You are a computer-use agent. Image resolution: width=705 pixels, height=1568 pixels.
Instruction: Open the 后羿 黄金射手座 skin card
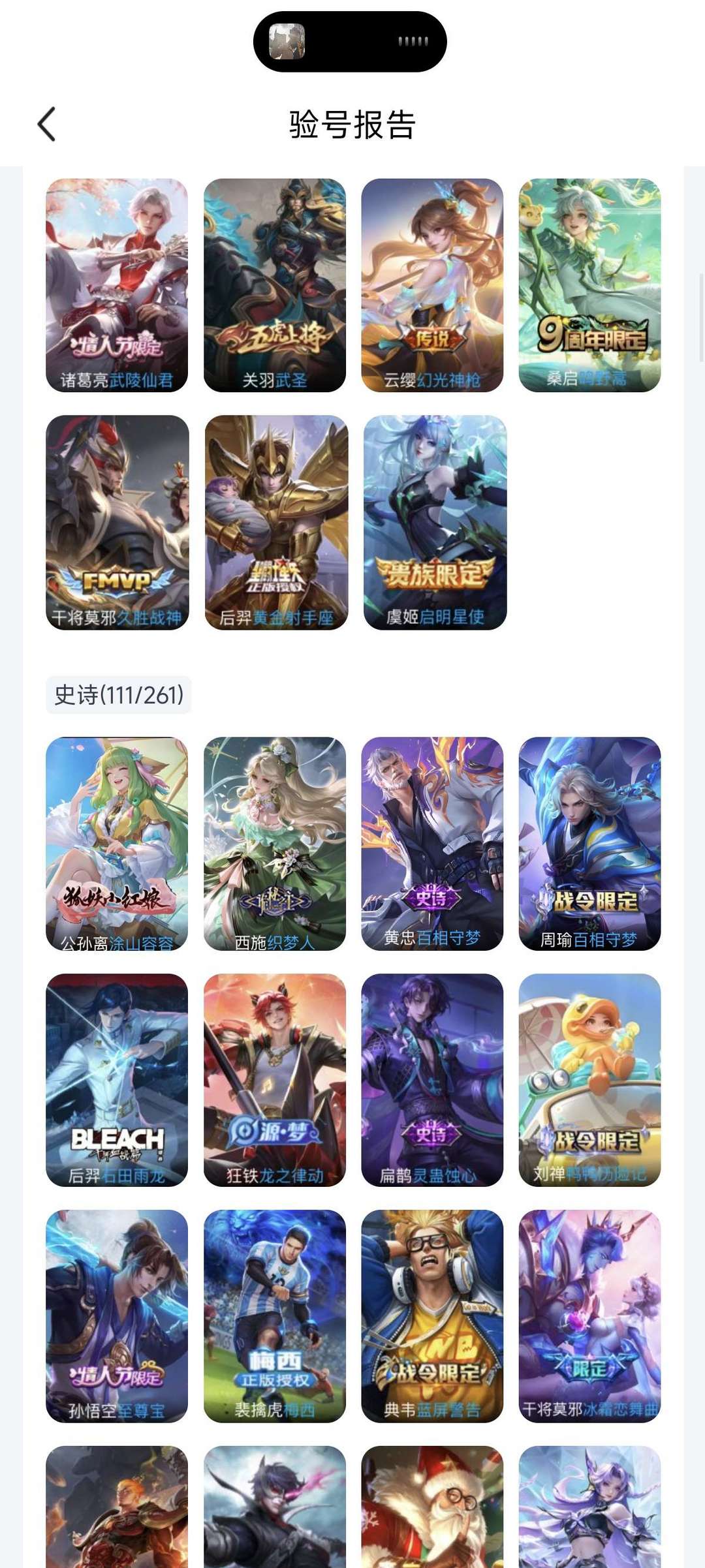point(276,522)
